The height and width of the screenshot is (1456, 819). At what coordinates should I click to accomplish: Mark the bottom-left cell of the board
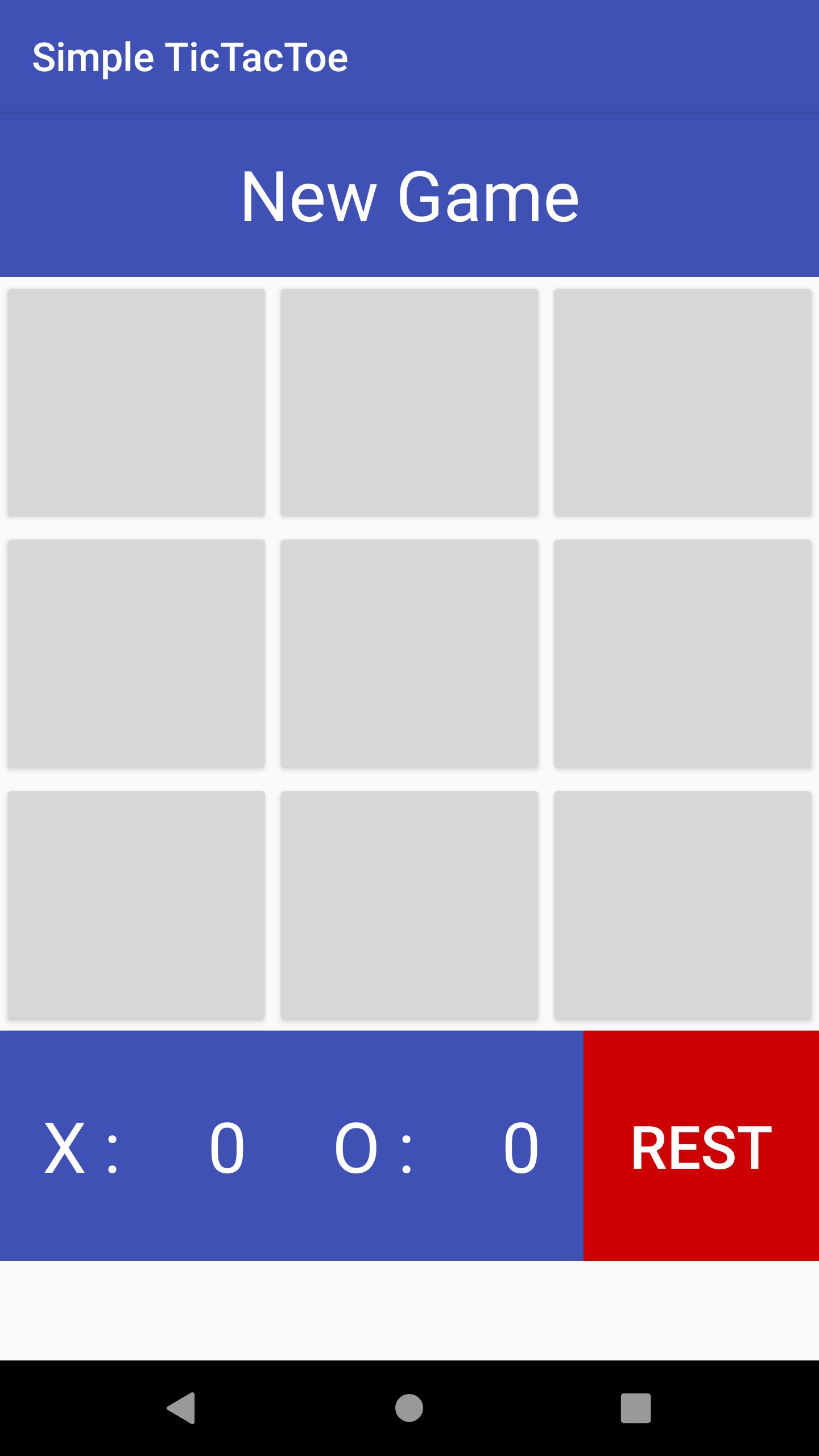tap(136, 904)
